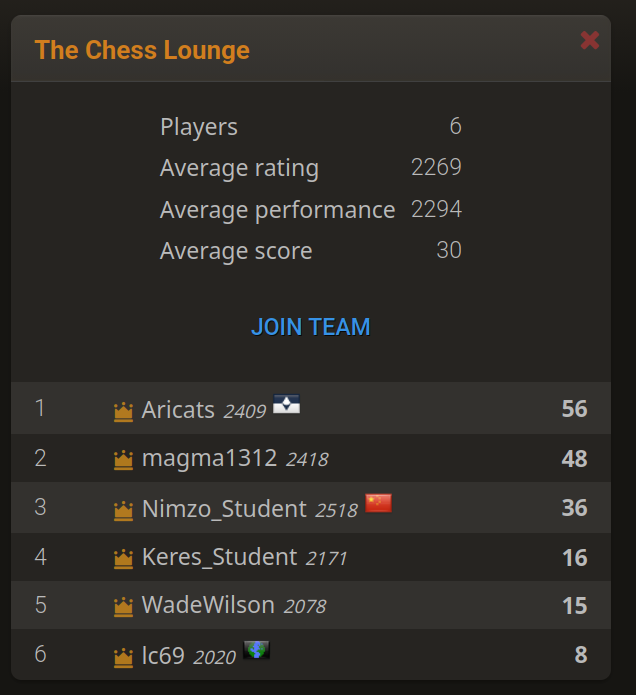Screen dimensions: 636x695
Task: Select Nimzo_Student in the player list
Action: pyautogui.click(x=311, y=508)
